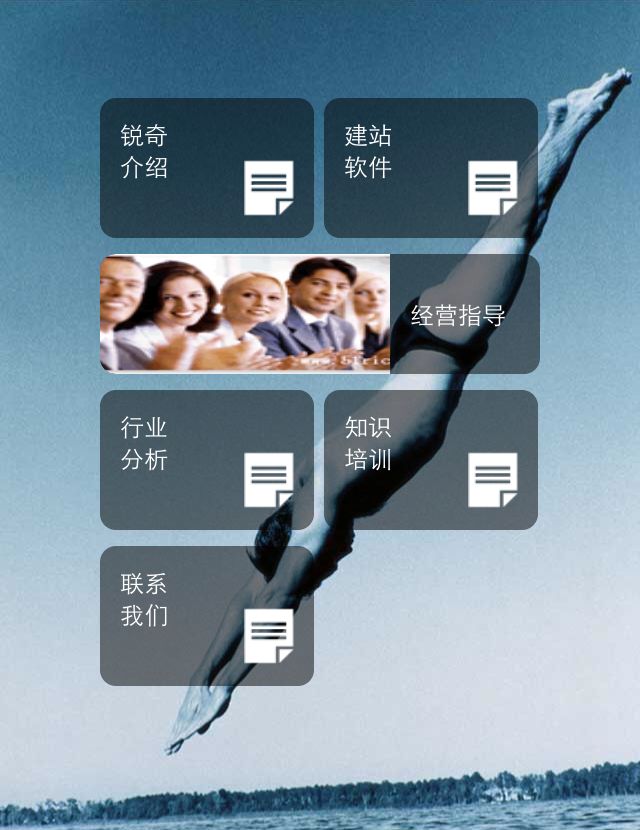Image resolution: width=640 pixels, height=830 pixels.
Task: Tap the 知识培训 tile
Action: (x=430, y=459)
